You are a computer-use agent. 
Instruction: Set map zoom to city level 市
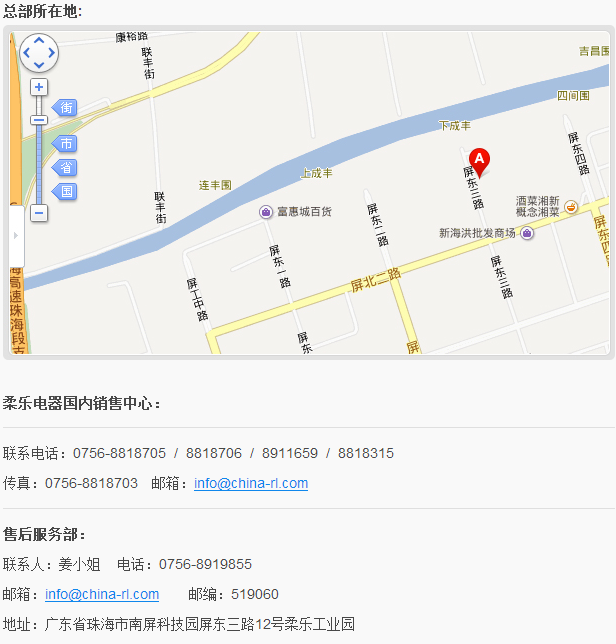coord(66,144)
